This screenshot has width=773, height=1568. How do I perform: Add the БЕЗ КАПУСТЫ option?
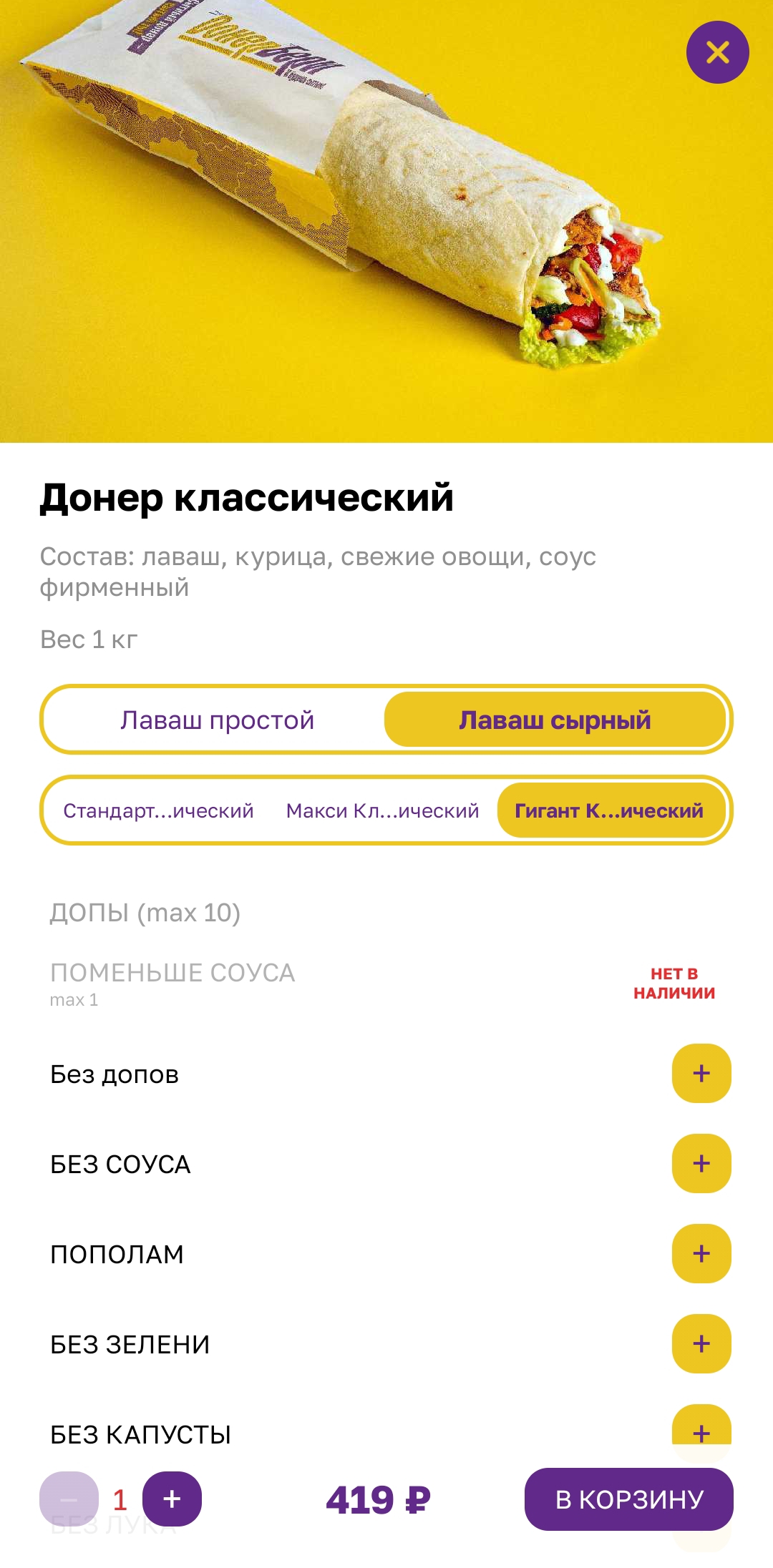701,1428
